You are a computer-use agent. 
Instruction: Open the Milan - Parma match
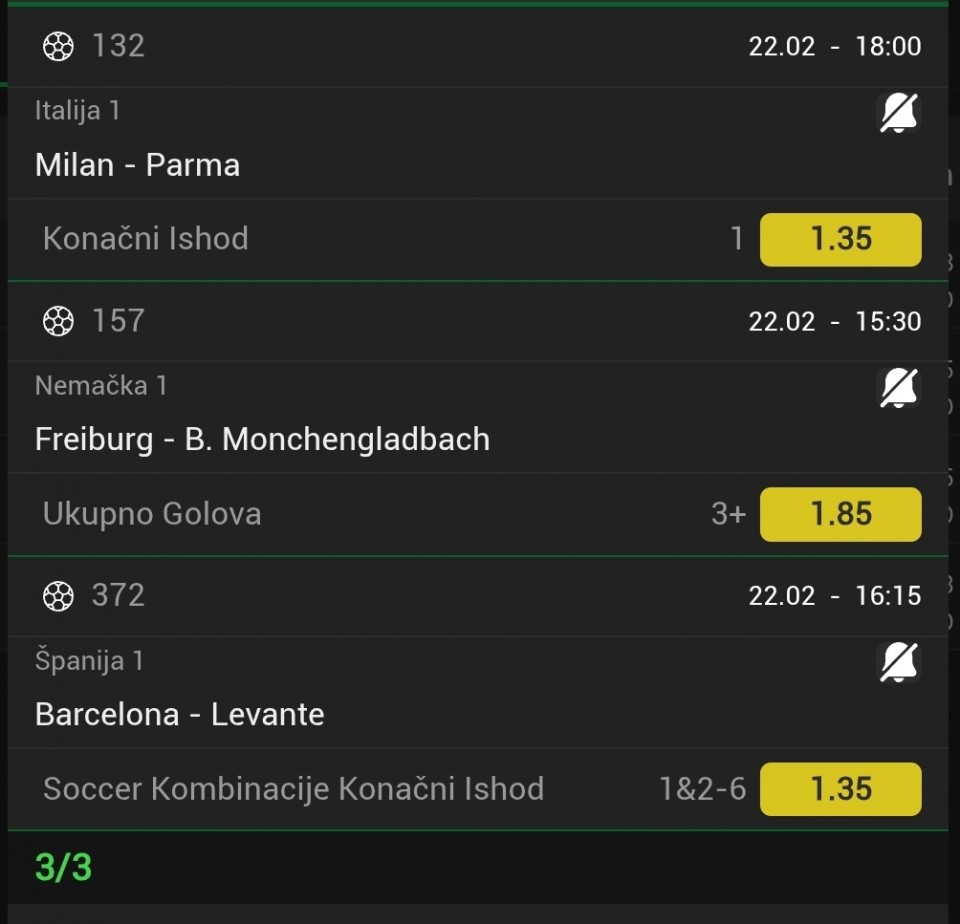point(138,165)
